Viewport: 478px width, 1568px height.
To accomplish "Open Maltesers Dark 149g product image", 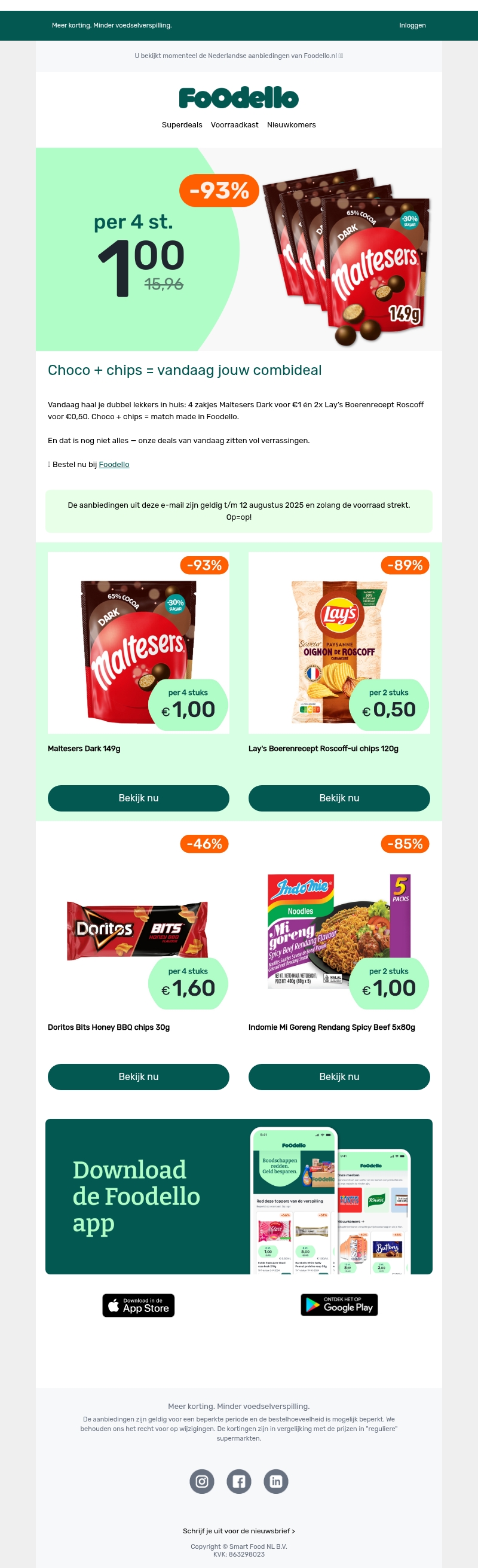I will pyautogui.click(x=138, y=643).
